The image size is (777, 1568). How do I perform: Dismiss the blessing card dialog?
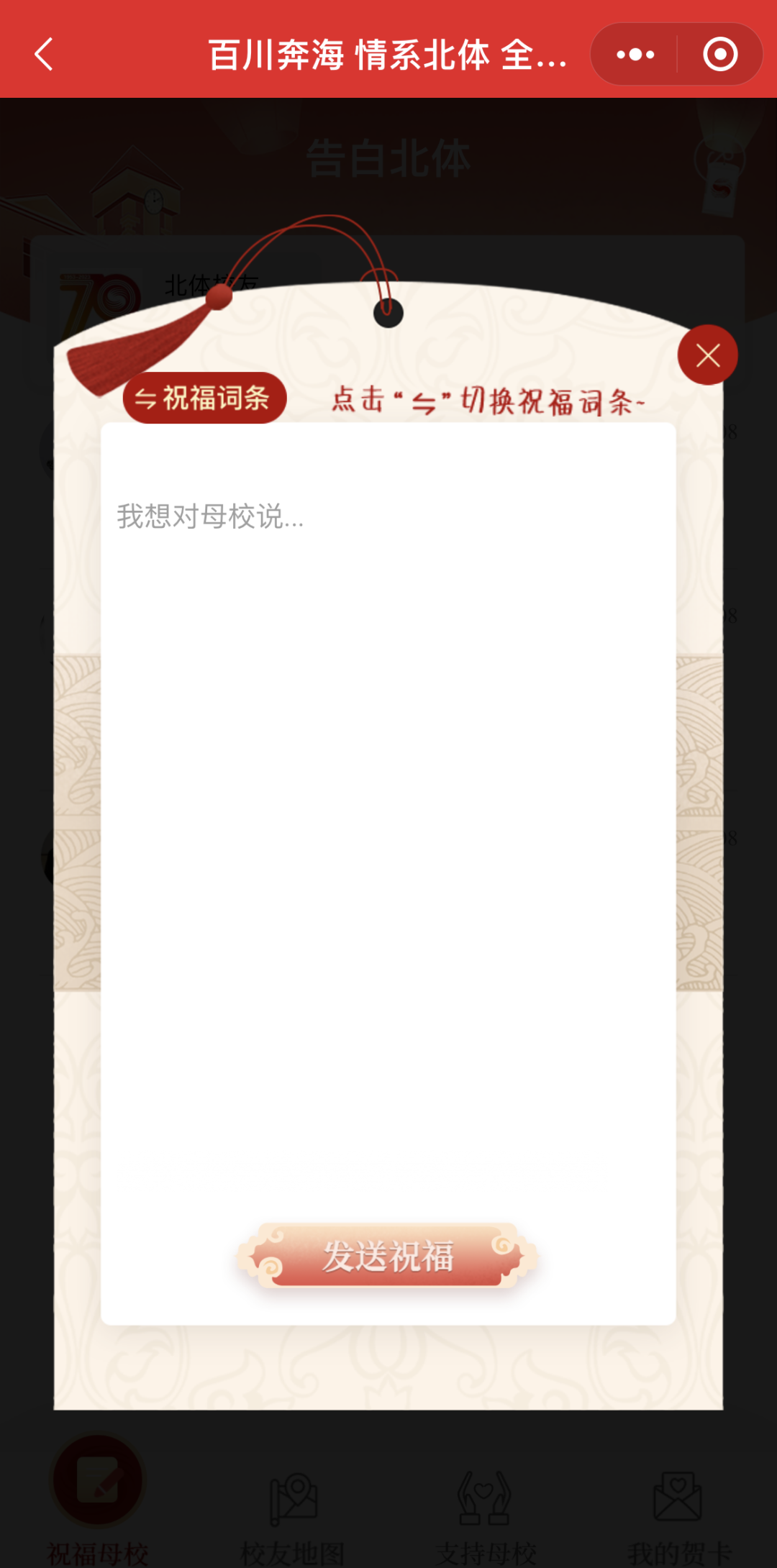point(708,355)
